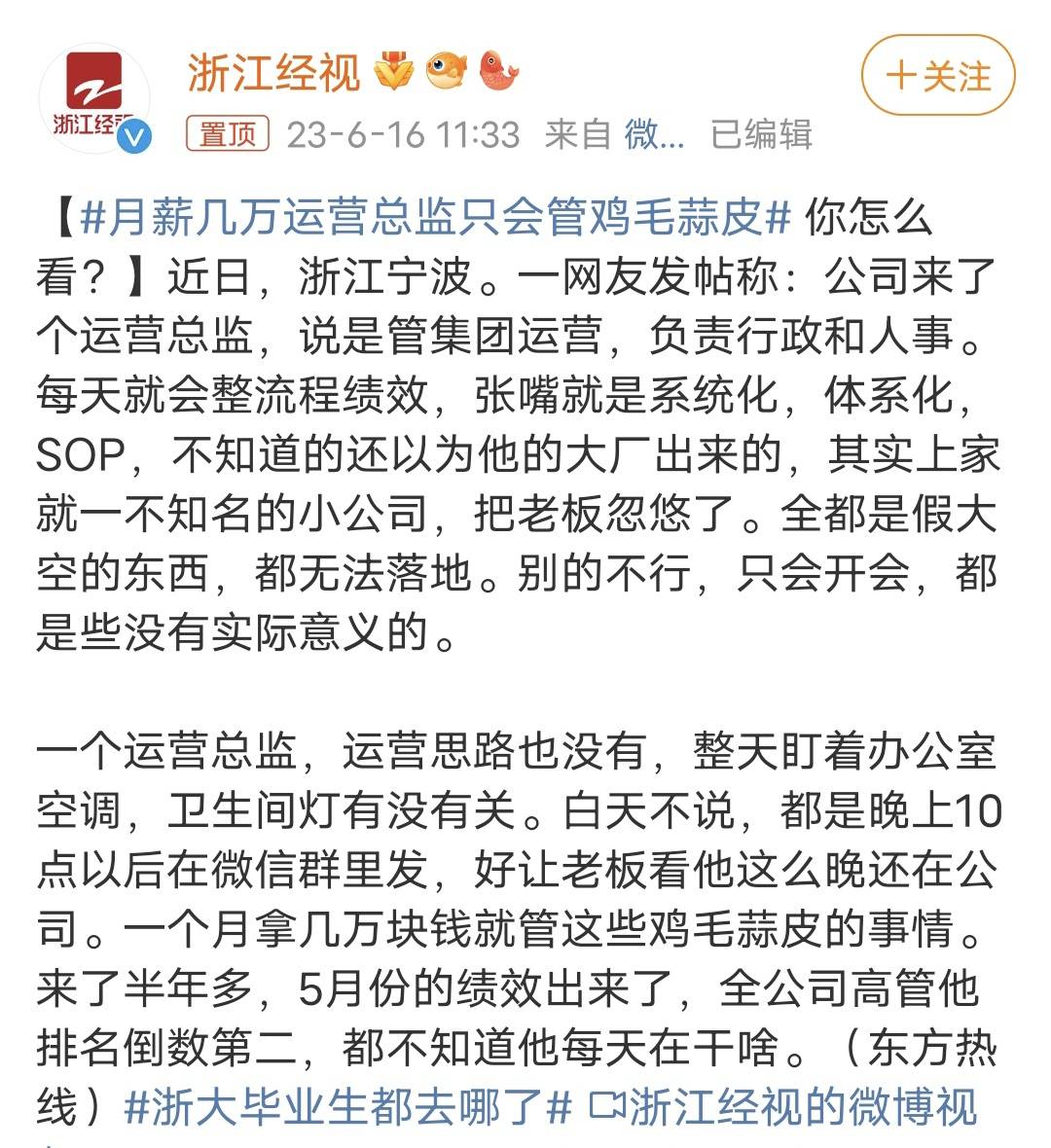The height and width of the screenshot is (1148, 1051).
Task: Open the 浙江经视 account name
Action: click(x=273, y=73)
